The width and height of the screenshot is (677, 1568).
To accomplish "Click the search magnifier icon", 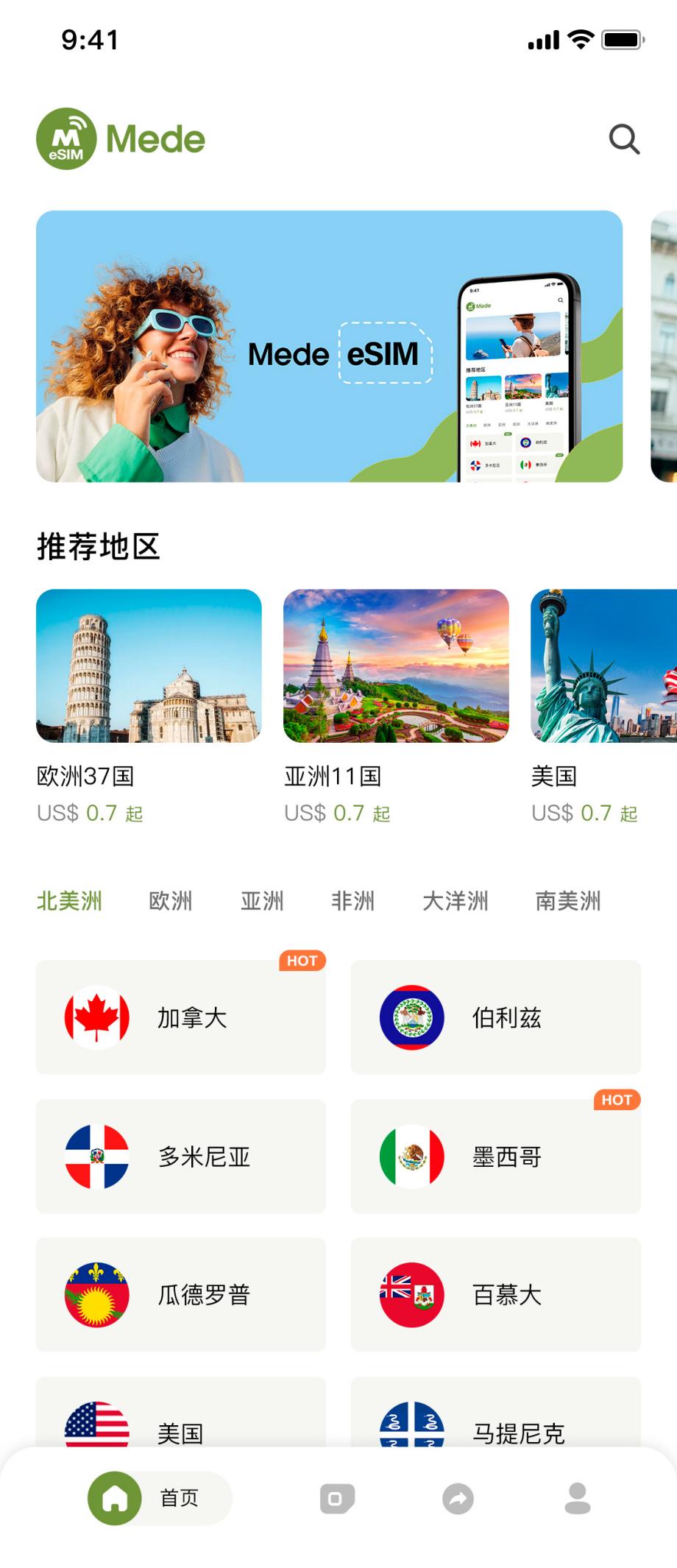I will pos(624,138).
